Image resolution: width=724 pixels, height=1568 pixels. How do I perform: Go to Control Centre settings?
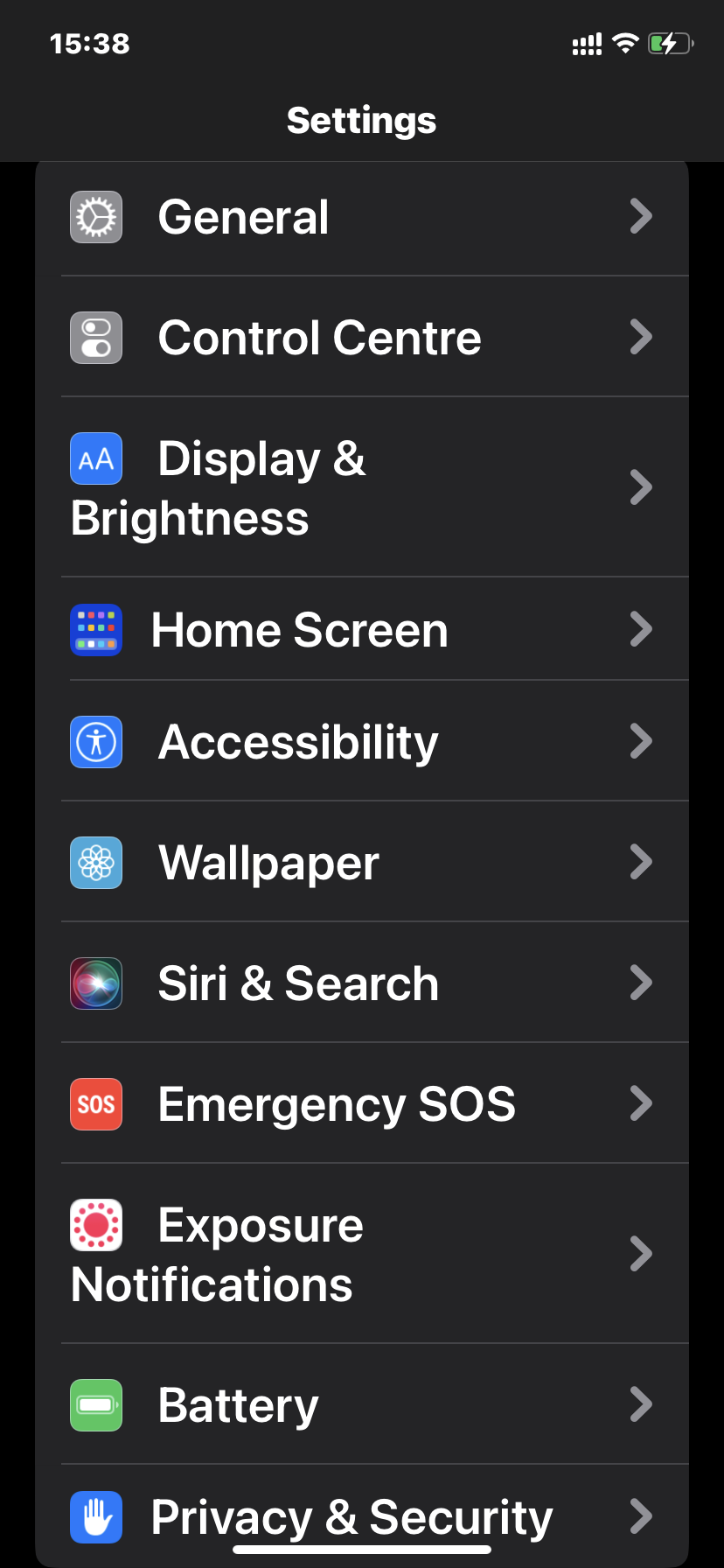[362, 338]
